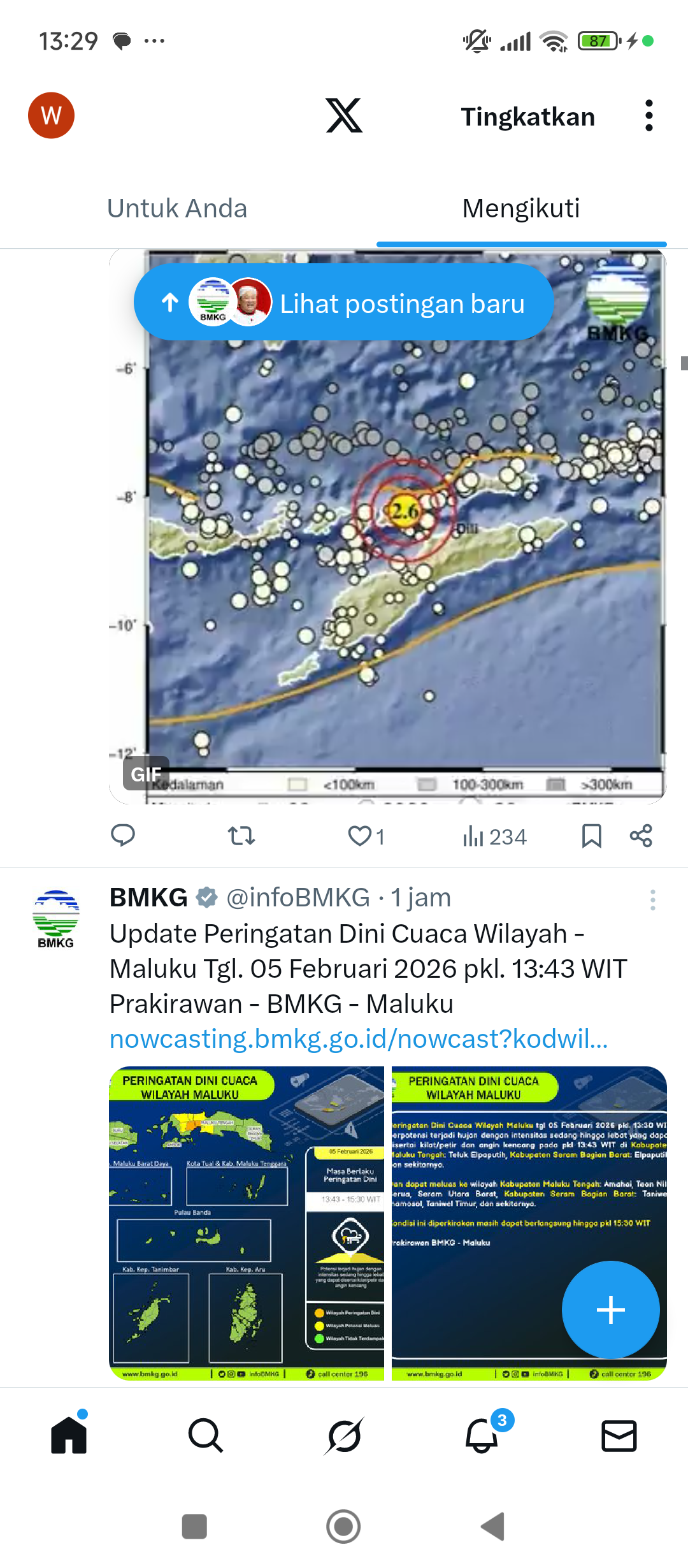
Task: Open the nowcasting.bmkg.go.id link
Action: pyautogui.click(x=359, y=1039)
